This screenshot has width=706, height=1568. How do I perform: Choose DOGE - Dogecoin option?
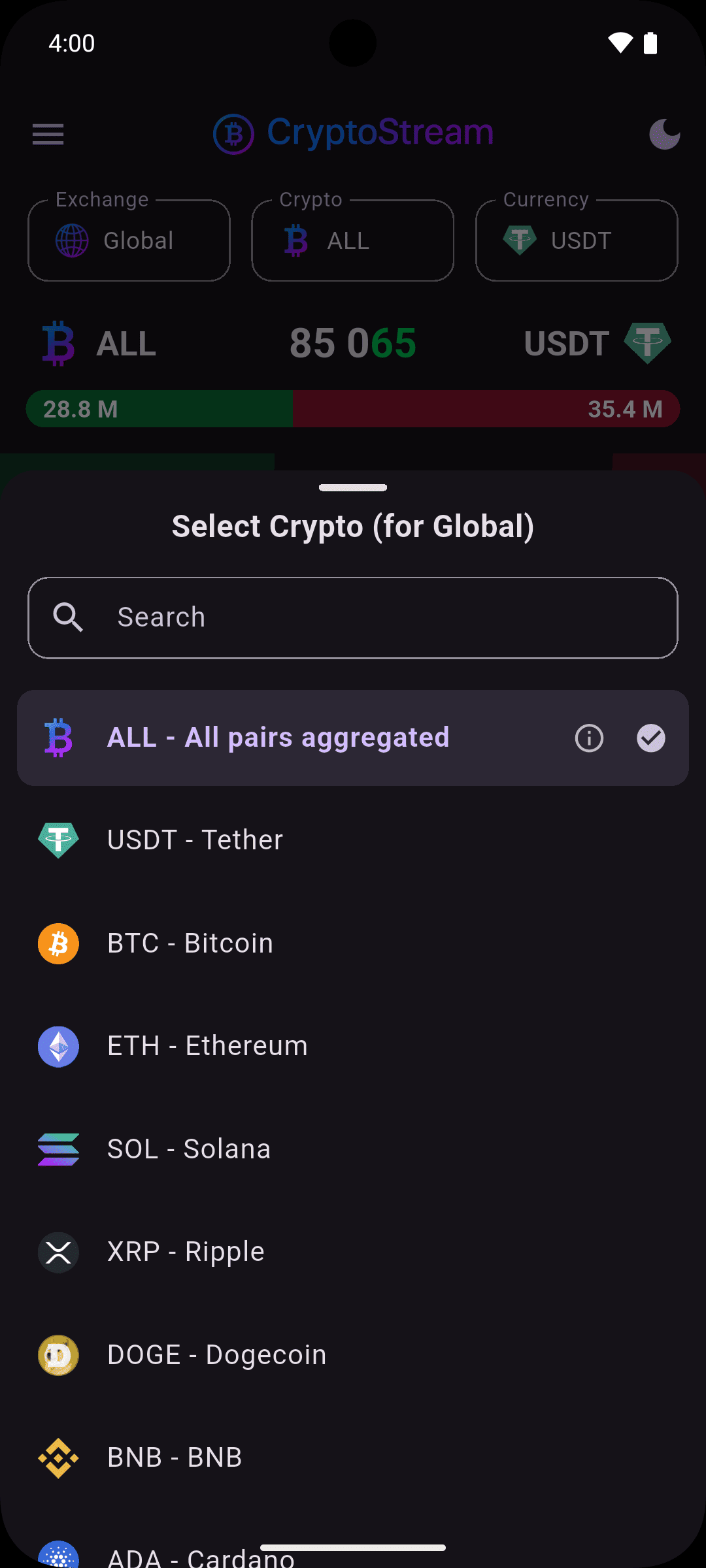pos(216,1355)
